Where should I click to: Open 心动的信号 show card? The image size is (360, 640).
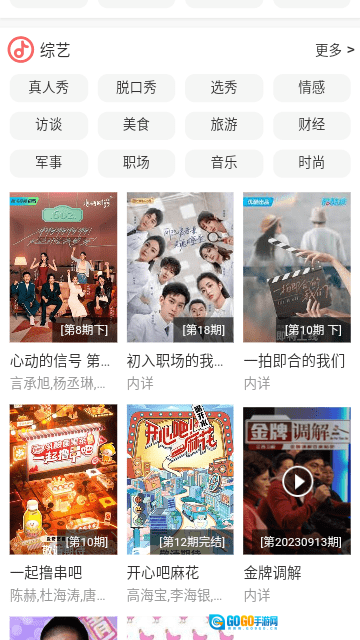[x=63, y=267]
